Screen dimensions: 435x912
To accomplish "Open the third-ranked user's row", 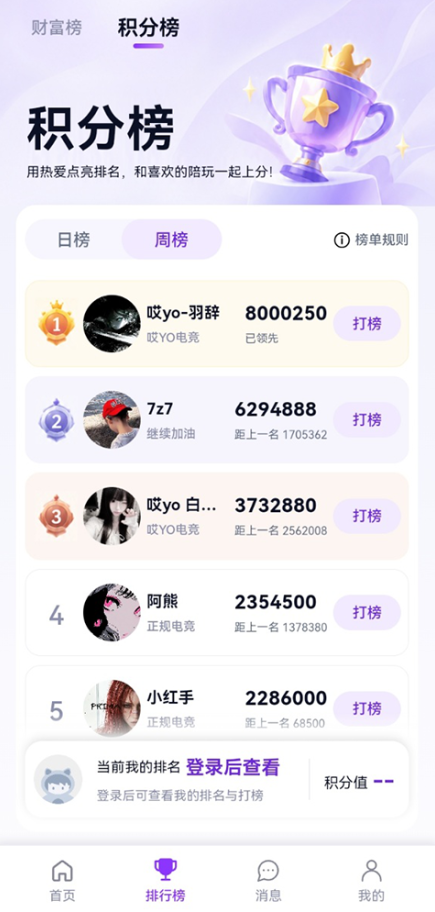I will (217, 516).
